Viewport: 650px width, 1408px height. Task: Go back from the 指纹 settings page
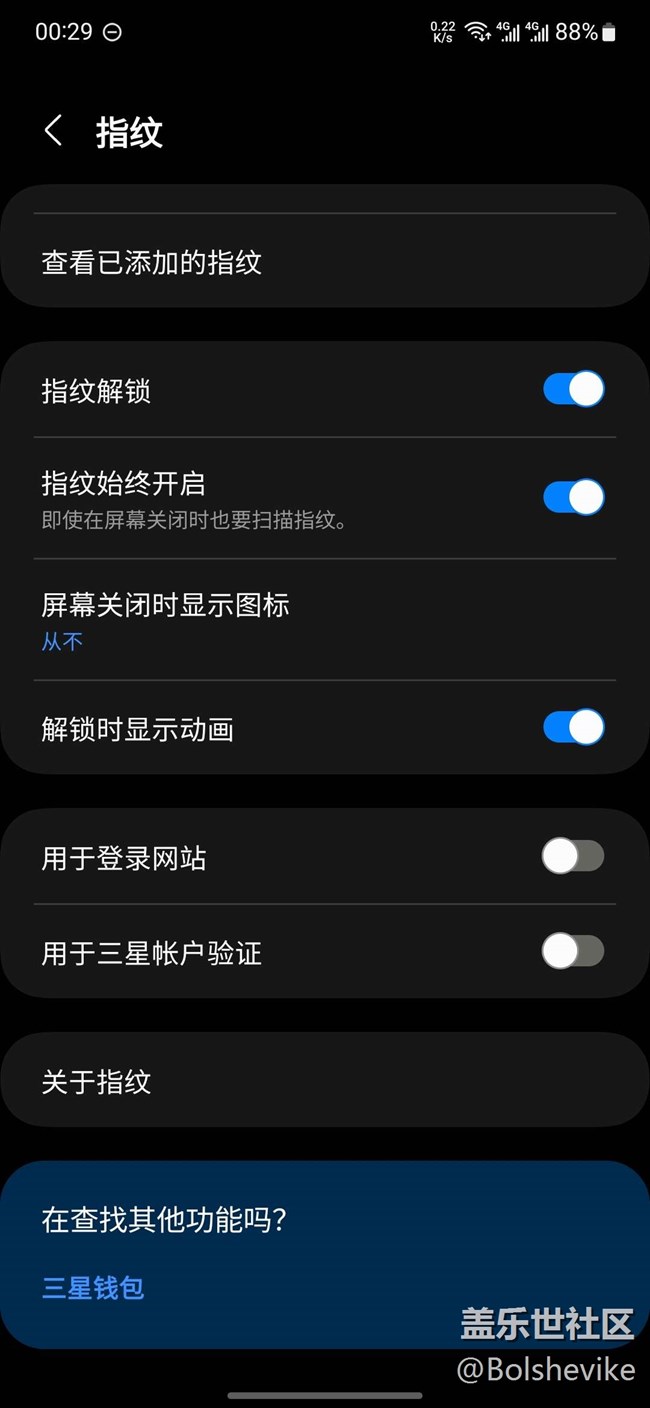pos(54,131)
